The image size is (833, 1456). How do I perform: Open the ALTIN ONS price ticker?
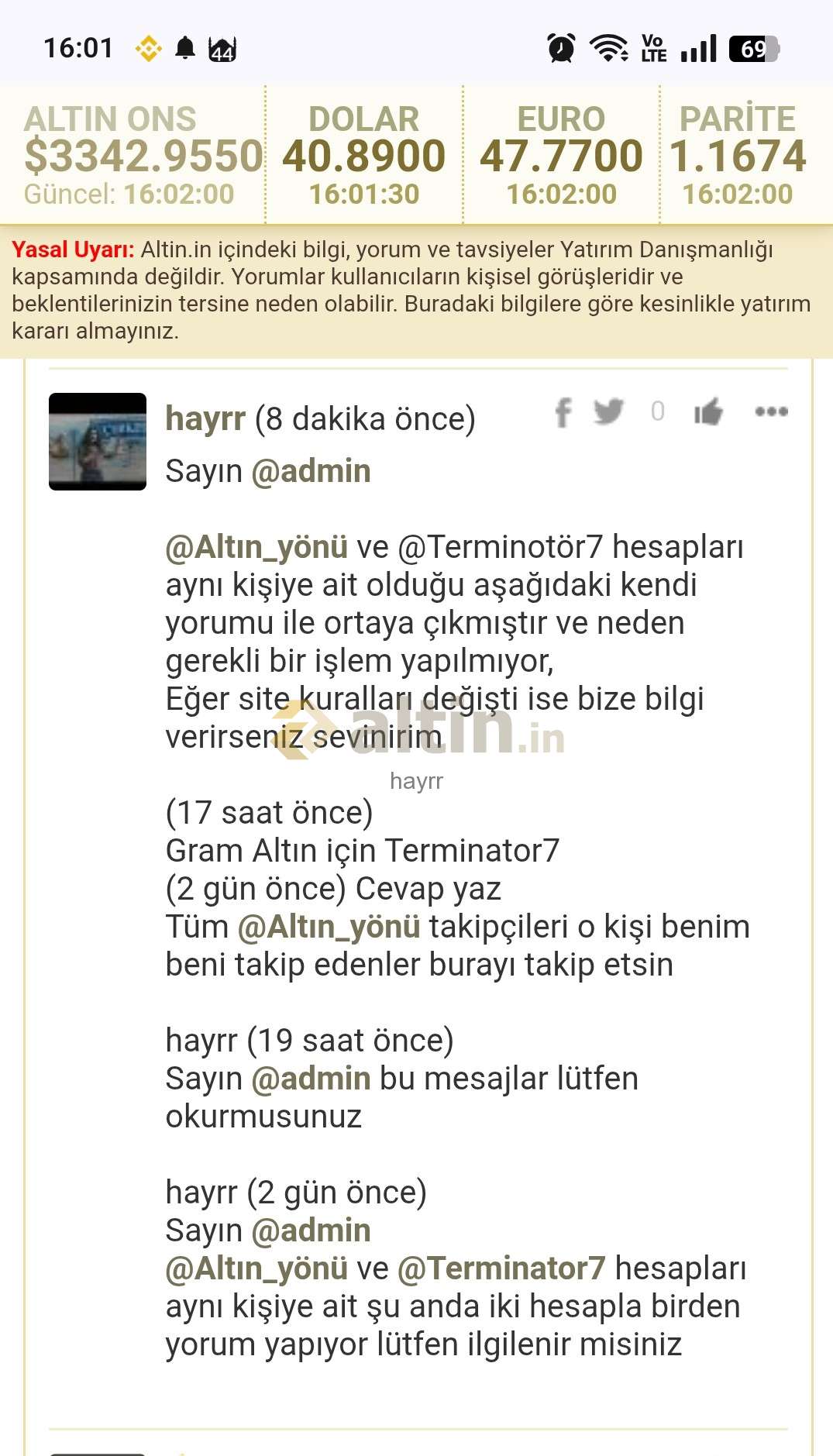click(133, 155)
